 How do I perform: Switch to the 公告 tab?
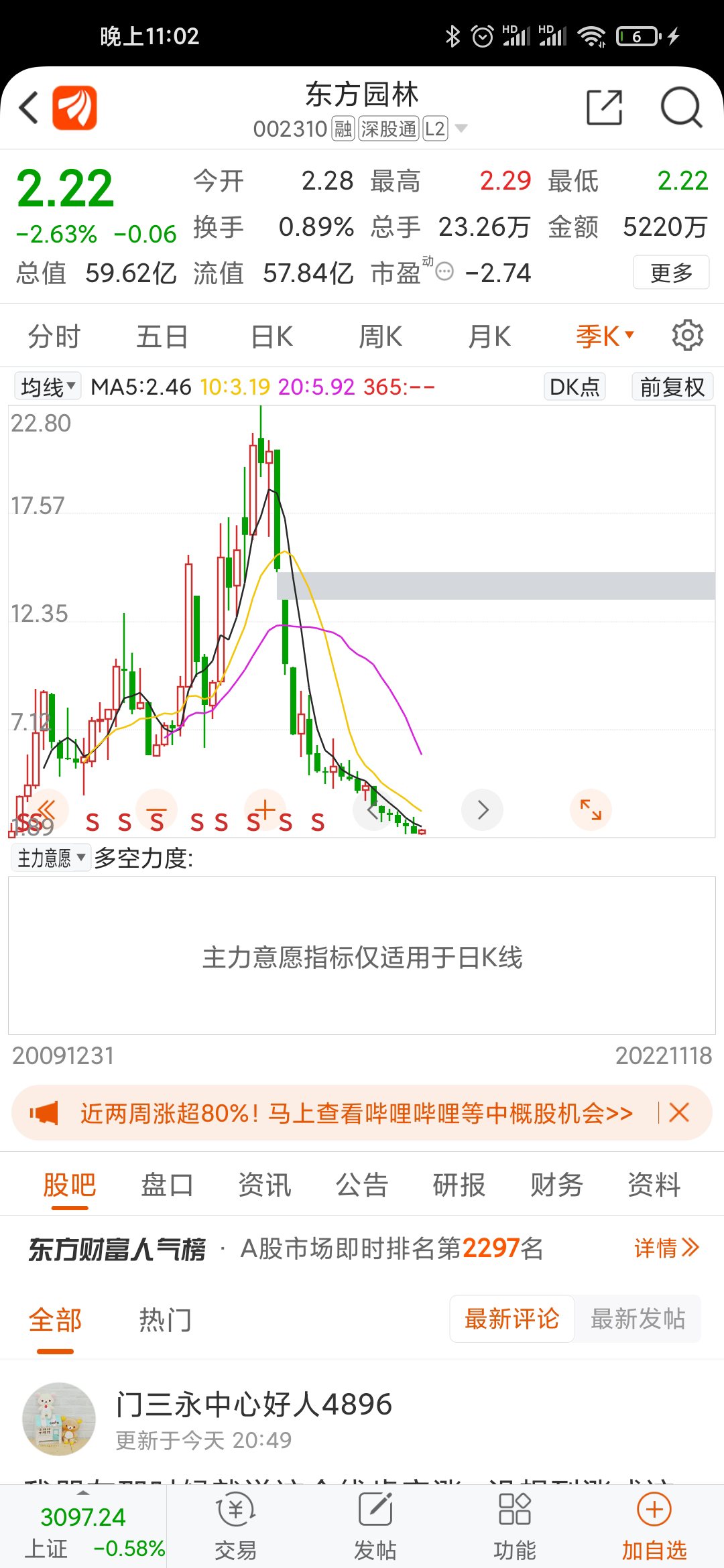(362, 1185)
